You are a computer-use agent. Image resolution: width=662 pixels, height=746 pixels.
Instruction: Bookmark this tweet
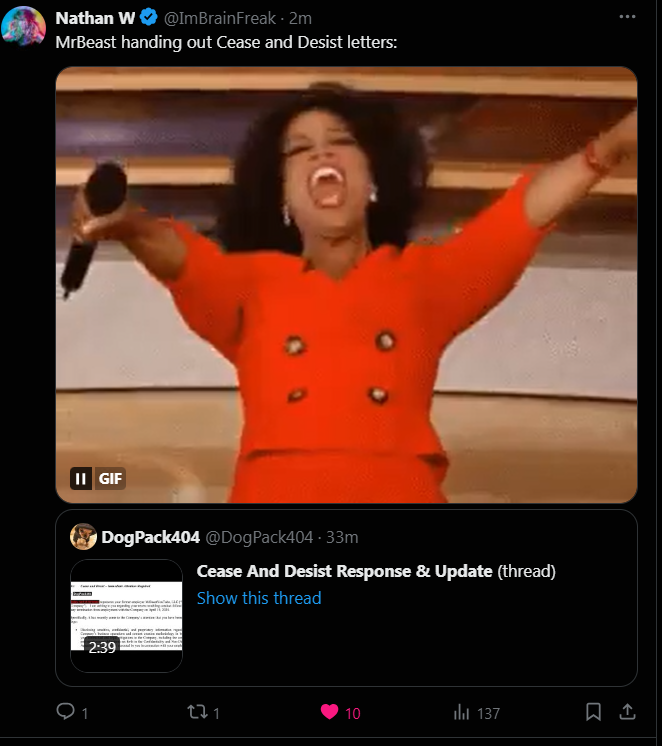593,712
